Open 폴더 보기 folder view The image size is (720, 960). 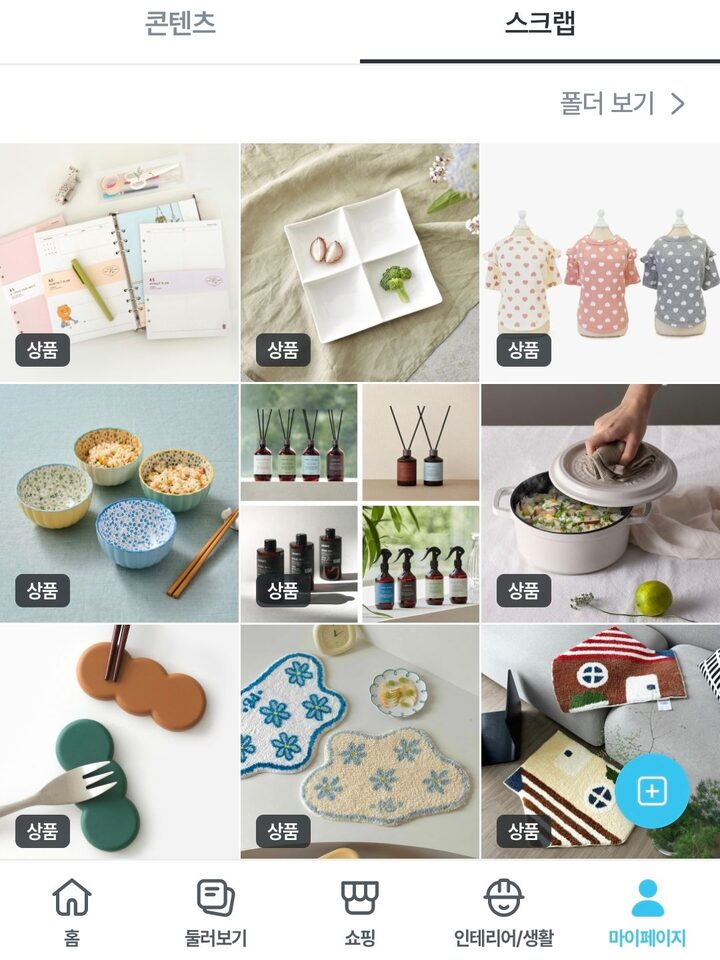point(622,103)
